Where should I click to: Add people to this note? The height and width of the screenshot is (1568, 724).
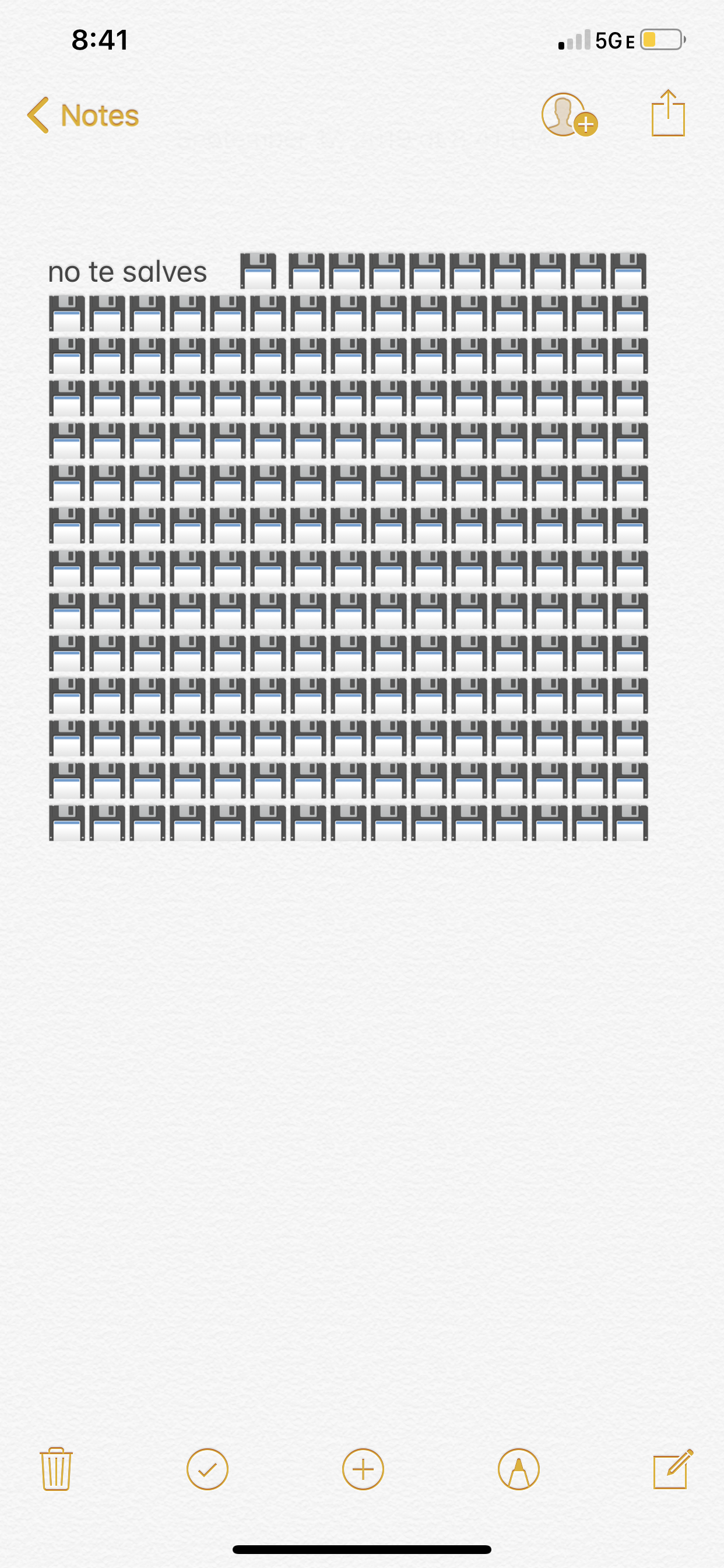click(568, 114)
